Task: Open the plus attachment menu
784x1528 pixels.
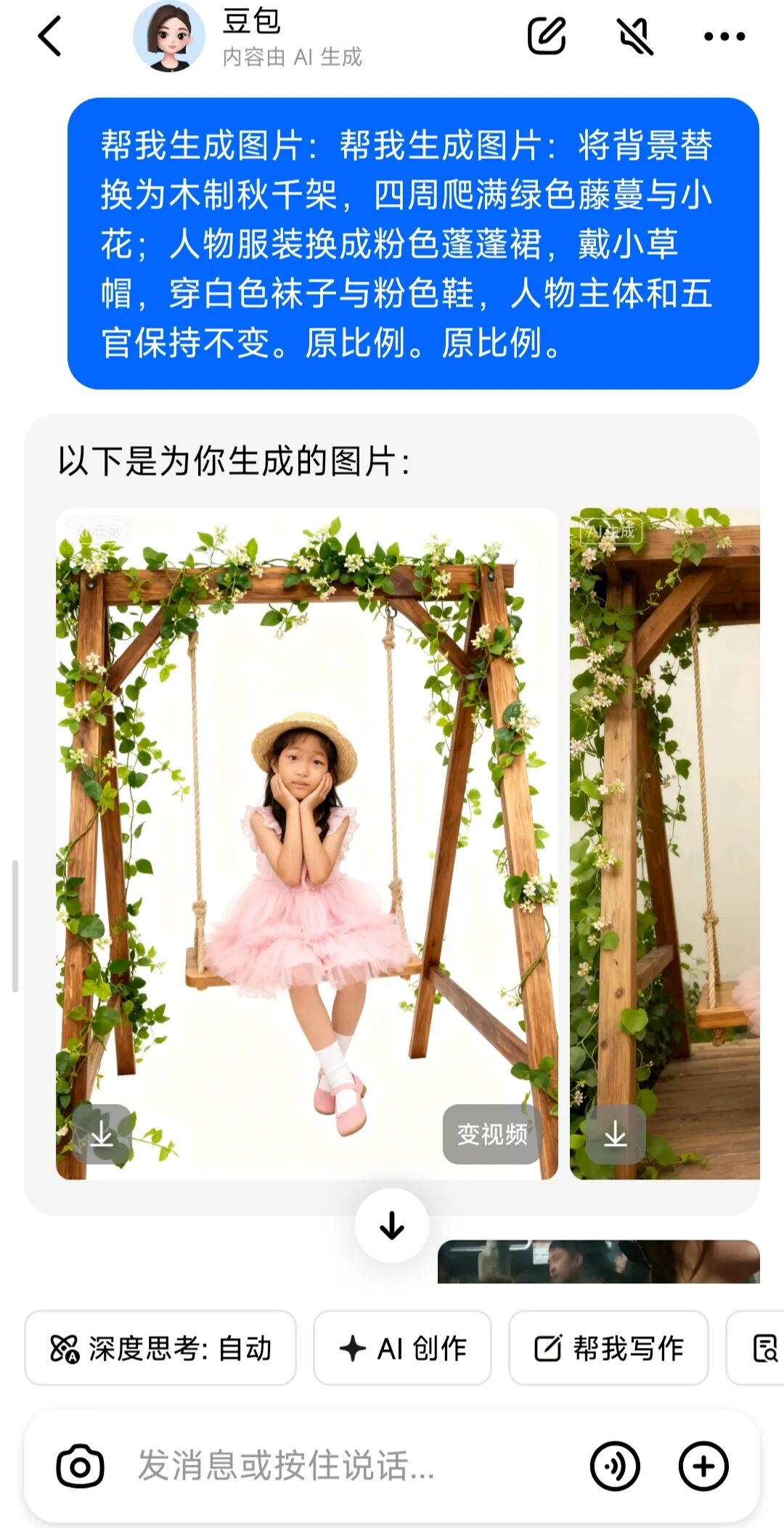Action: [x=703, y=1466]
